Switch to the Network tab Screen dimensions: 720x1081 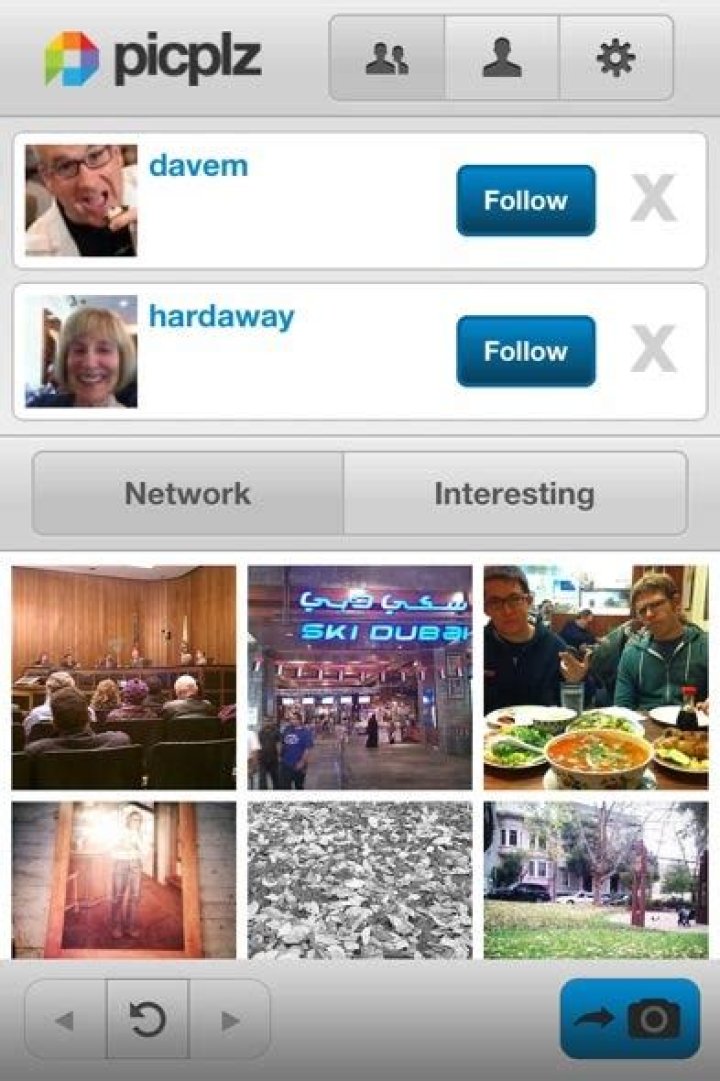pos(188,493)
